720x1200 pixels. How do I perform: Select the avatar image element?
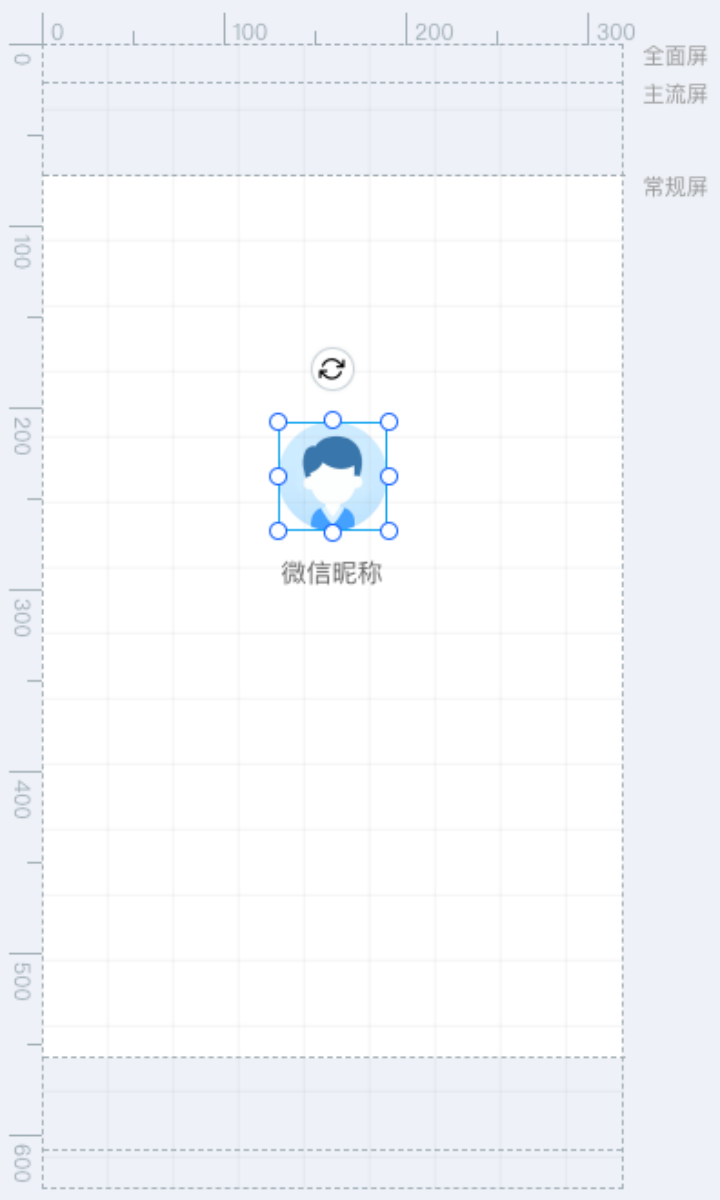tap(333, 477)
